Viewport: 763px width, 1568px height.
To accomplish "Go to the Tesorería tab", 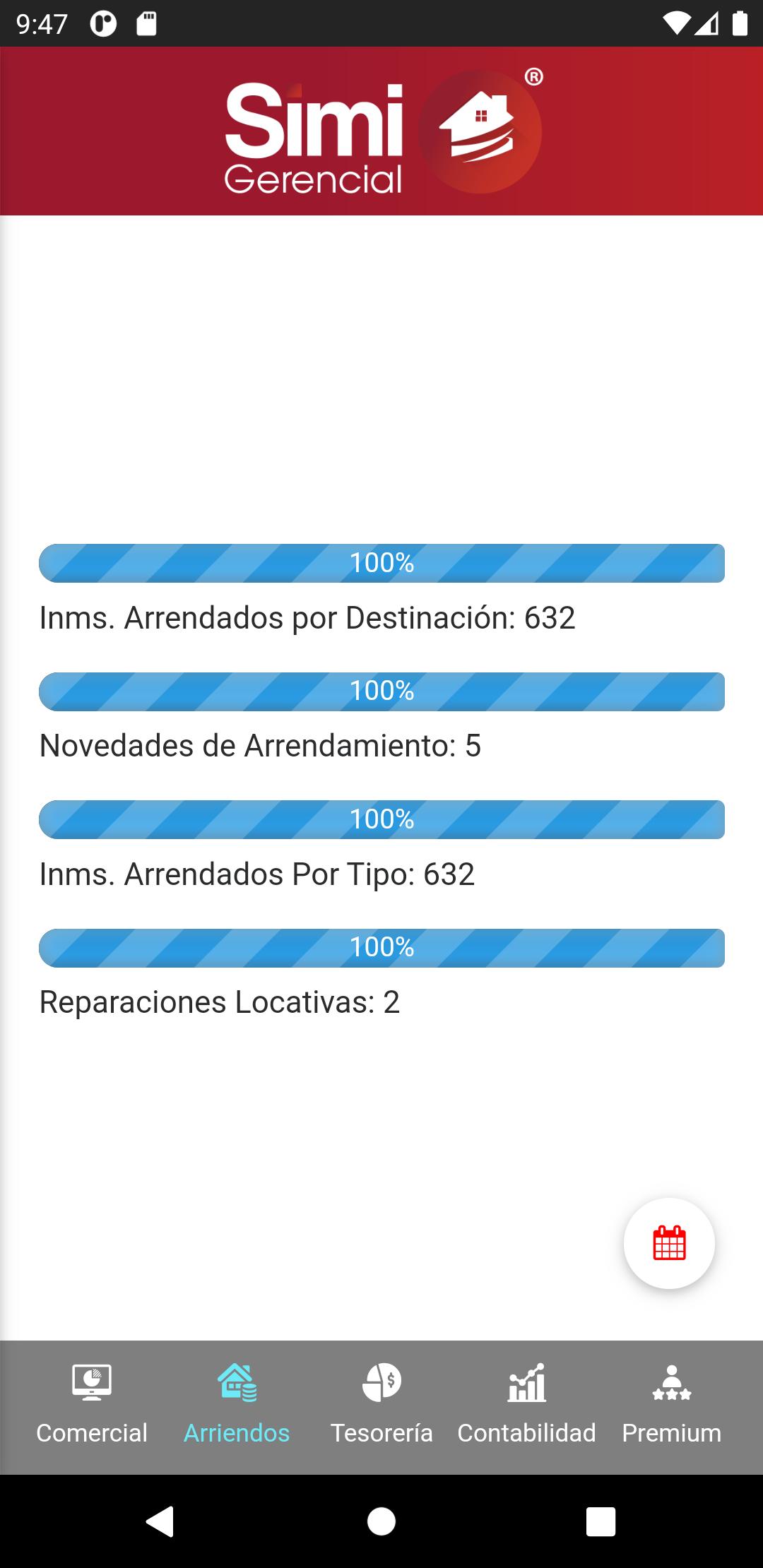I will [x=381, y=1406].
